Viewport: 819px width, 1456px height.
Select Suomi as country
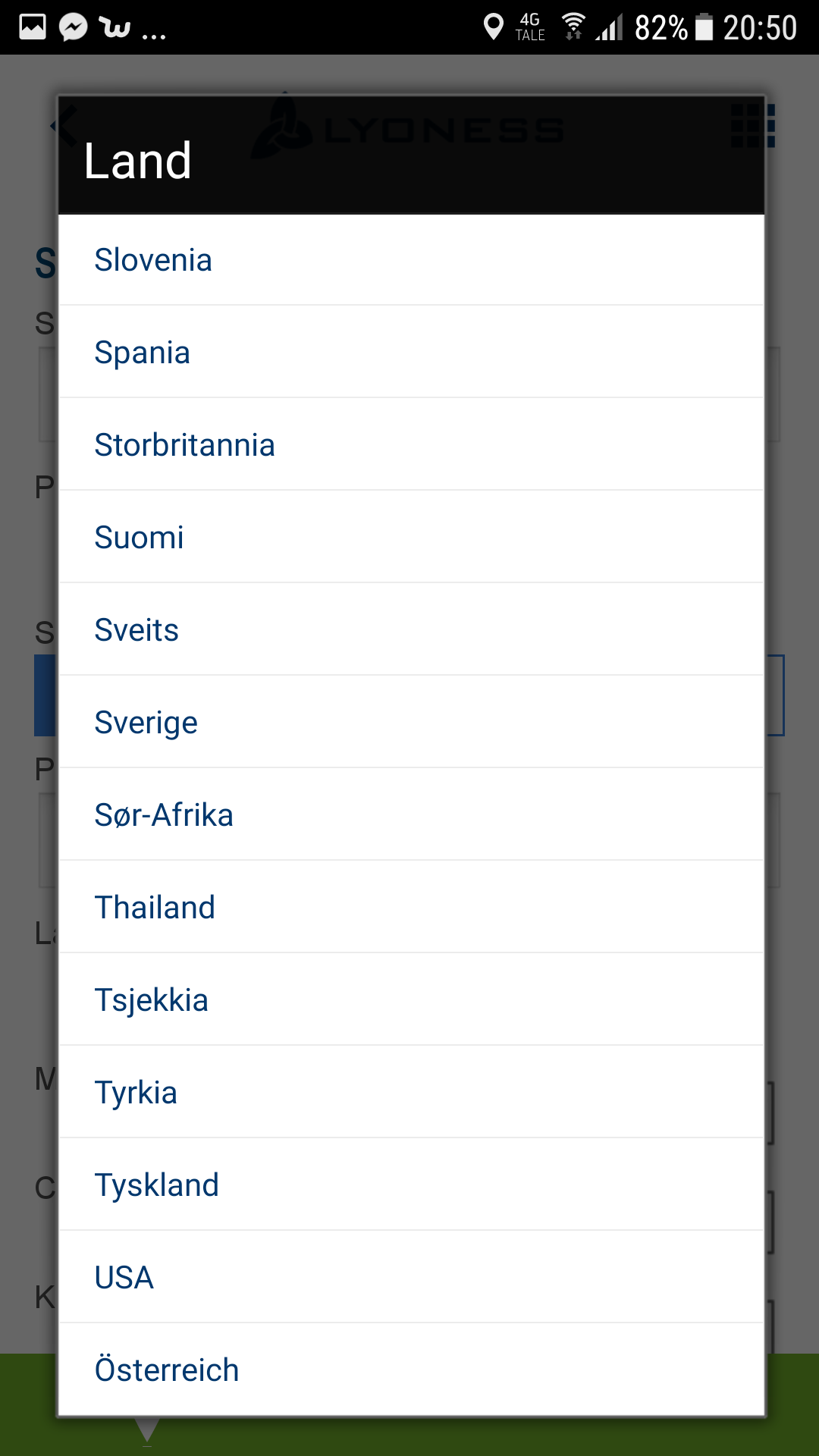(411, 538)
